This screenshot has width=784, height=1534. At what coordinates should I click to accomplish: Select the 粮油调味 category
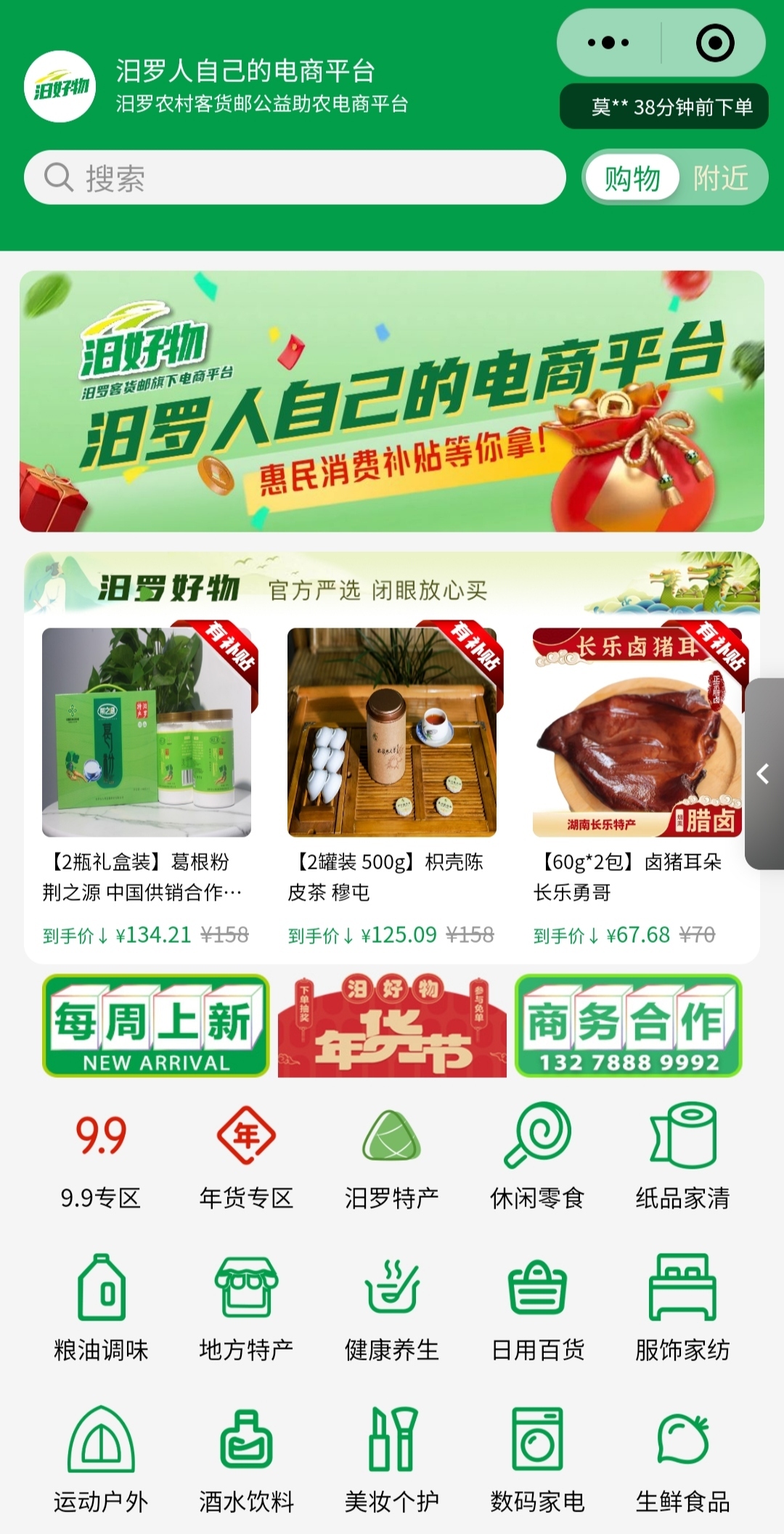[101, 1307]
